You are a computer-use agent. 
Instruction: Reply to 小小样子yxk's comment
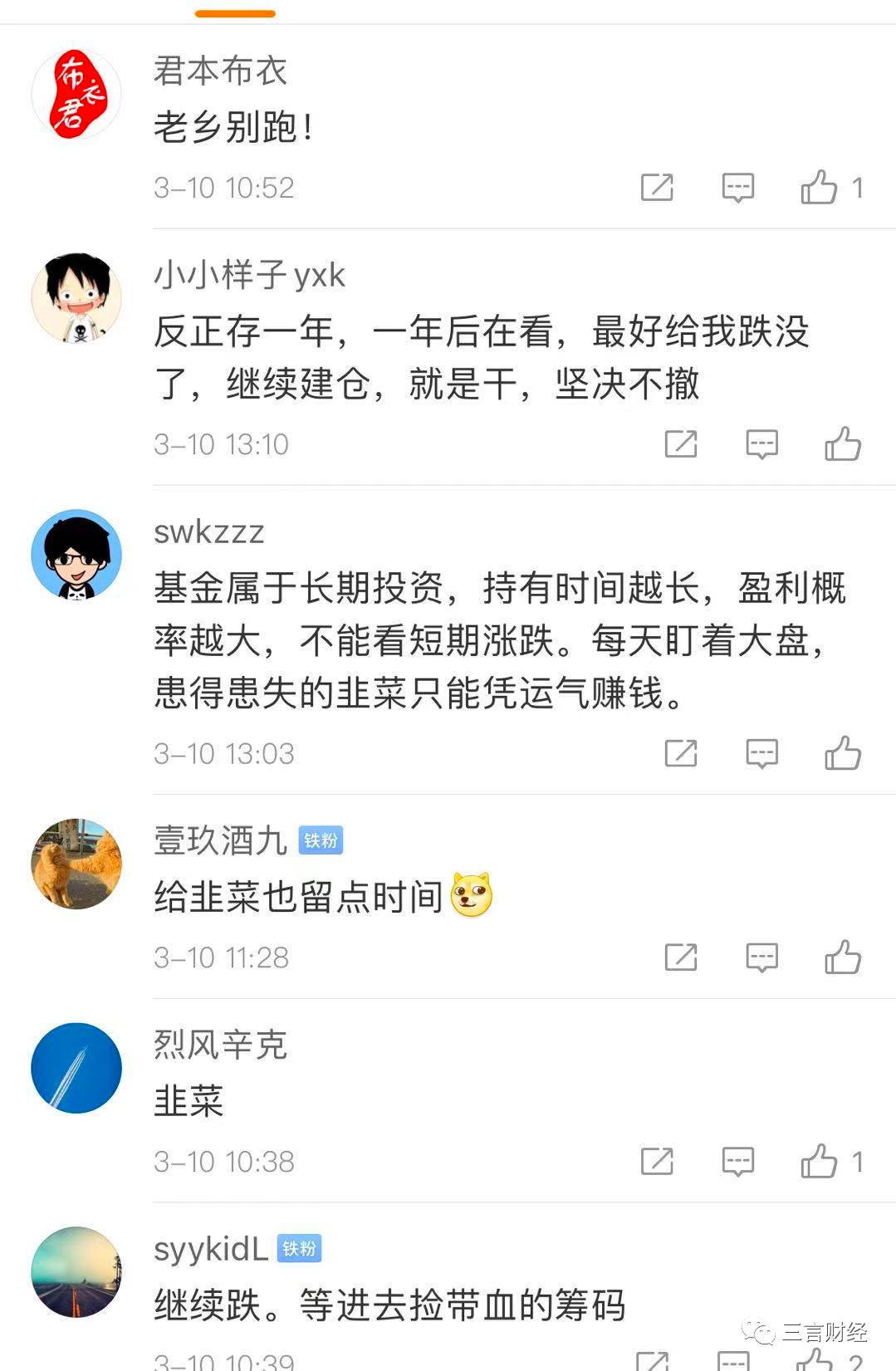(x=761, y=444)
